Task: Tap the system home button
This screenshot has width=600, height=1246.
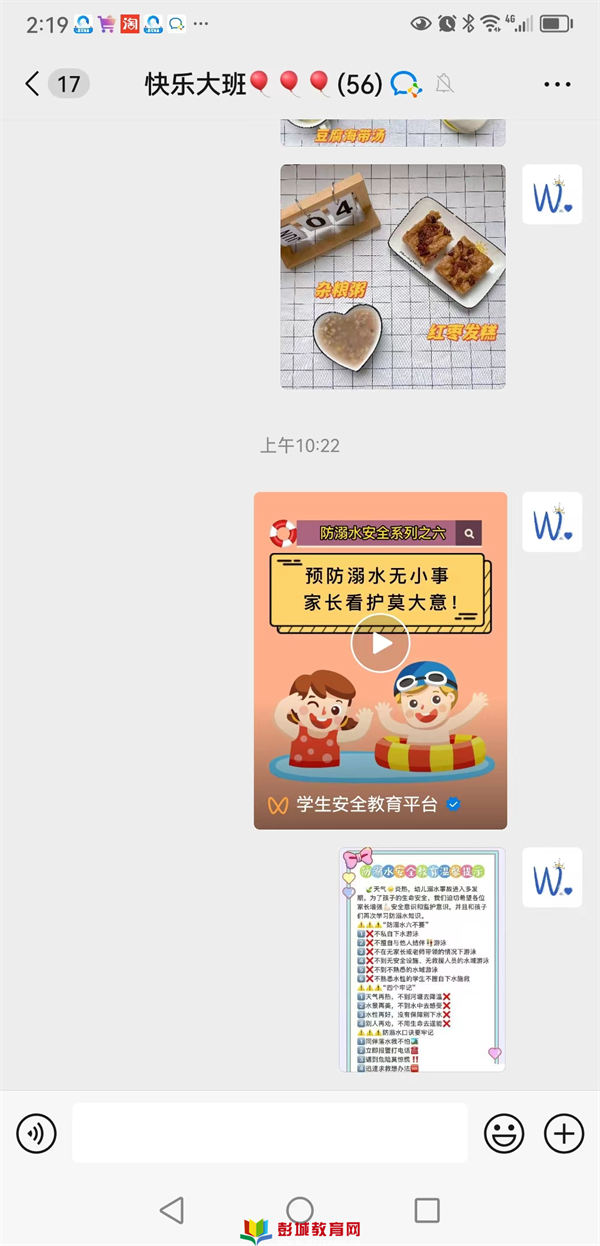Action: click(300, 1210)
